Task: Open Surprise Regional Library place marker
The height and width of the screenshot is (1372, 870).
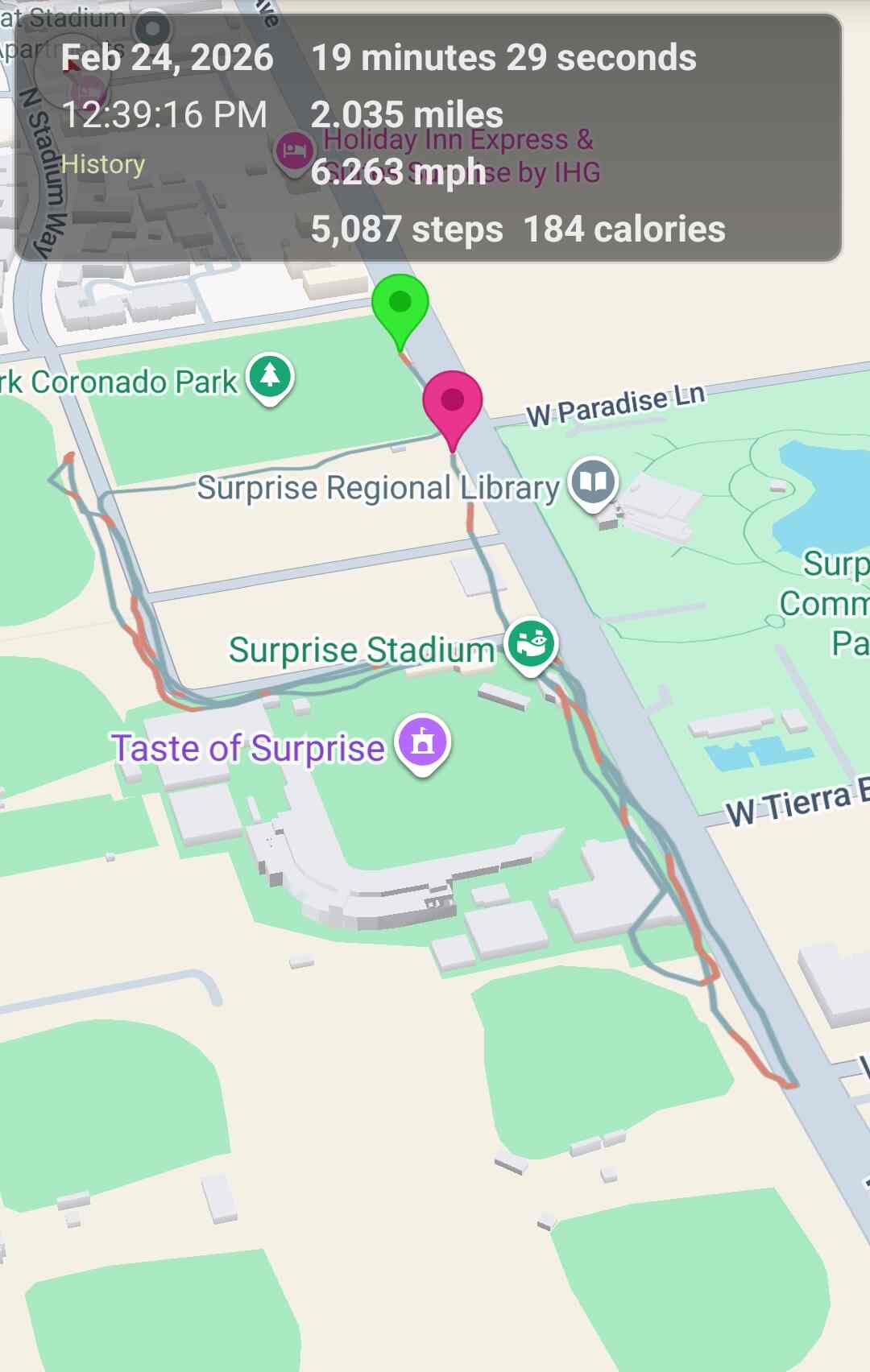Action: pos(593,483)
